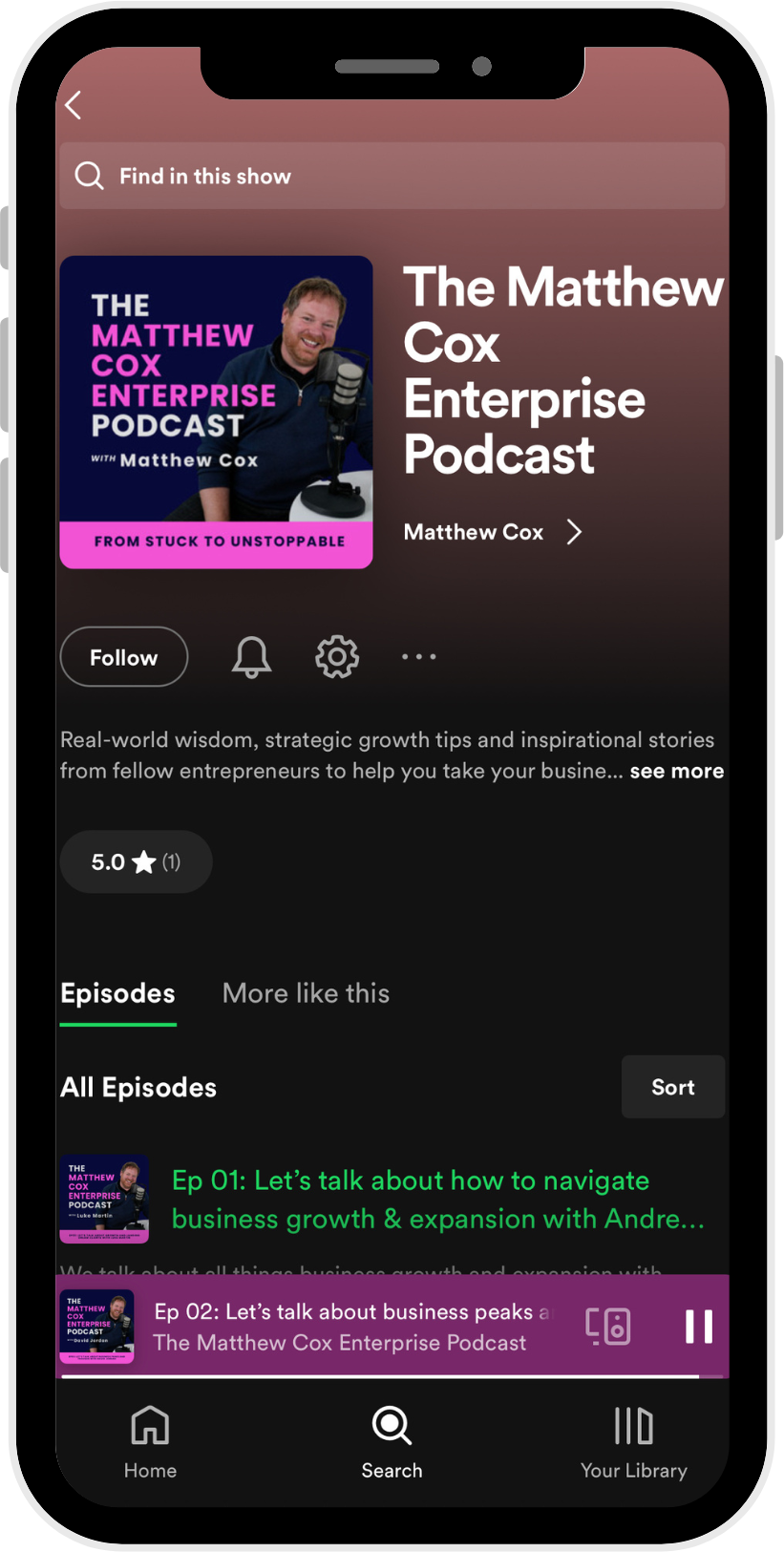Go to the Home tab
Screen dimensions: 784x1552
tap(150, 1442)
